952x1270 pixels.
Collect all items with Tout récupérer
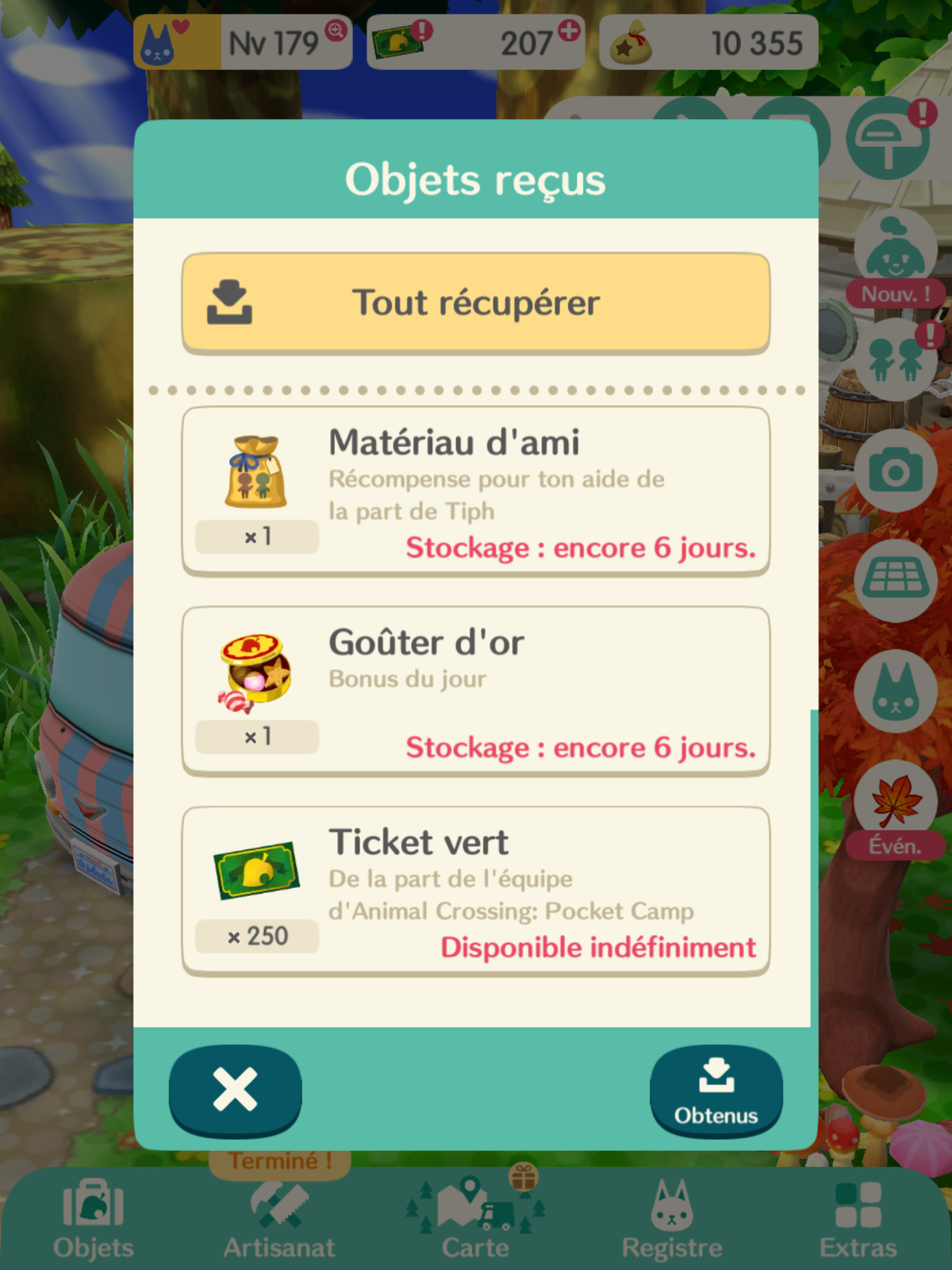point(475,302)
